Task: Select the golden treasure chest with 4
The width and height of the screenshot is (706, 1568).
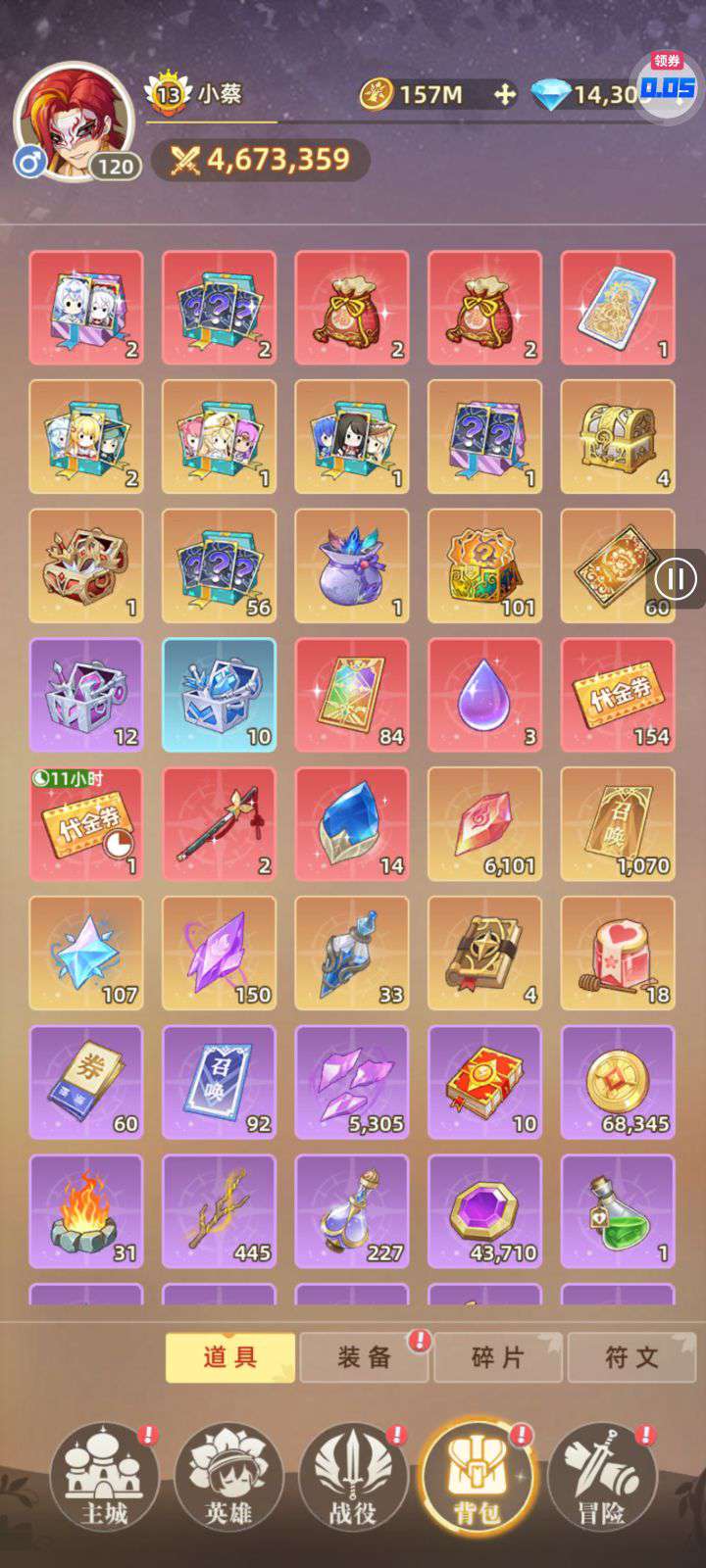Action: click(x=618, y=436)
